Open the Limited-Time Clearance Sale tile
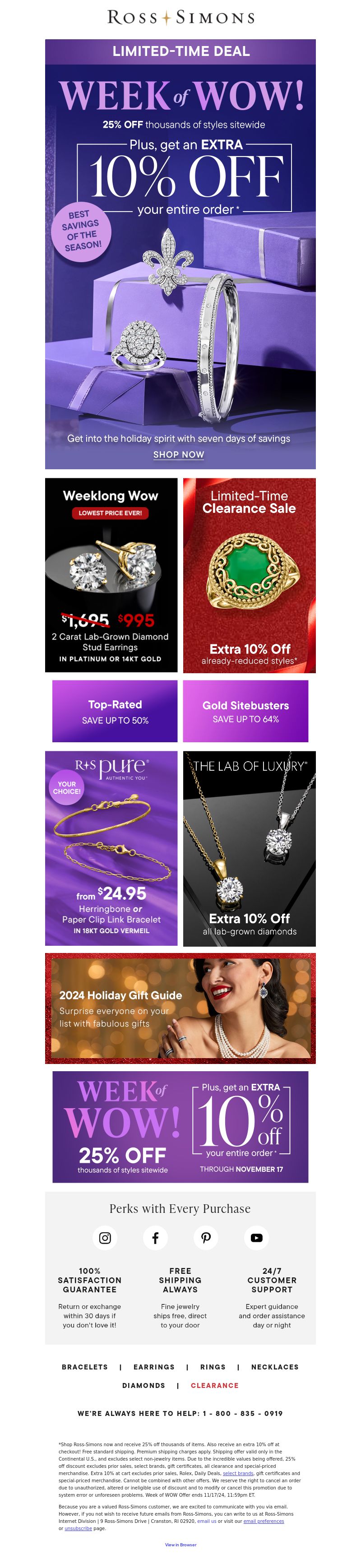The height and width of the screenshot is (1568, 361). point(249,574)
